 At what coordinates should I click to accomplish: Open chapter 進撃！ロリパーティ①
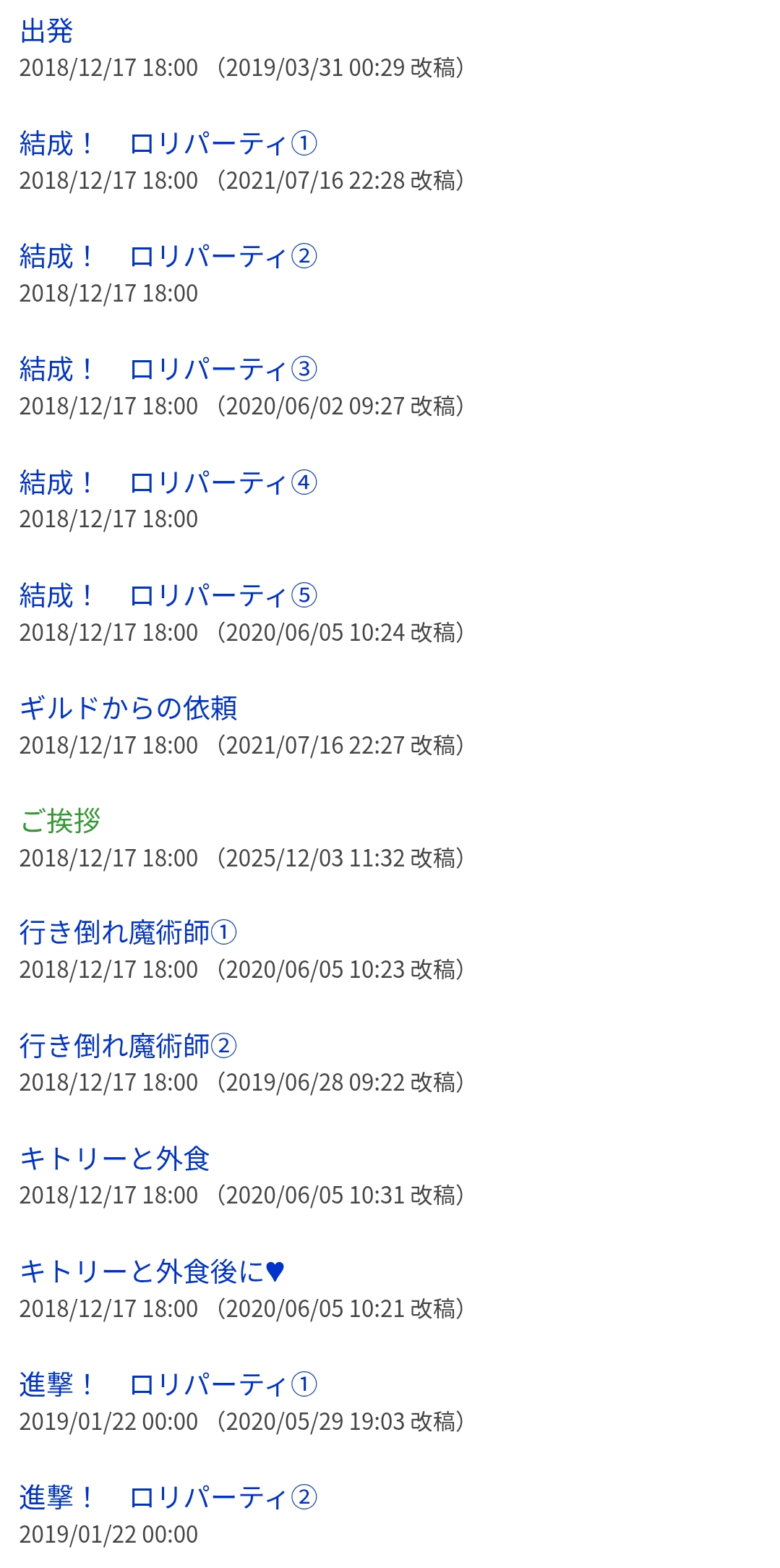pos(168,1384)
